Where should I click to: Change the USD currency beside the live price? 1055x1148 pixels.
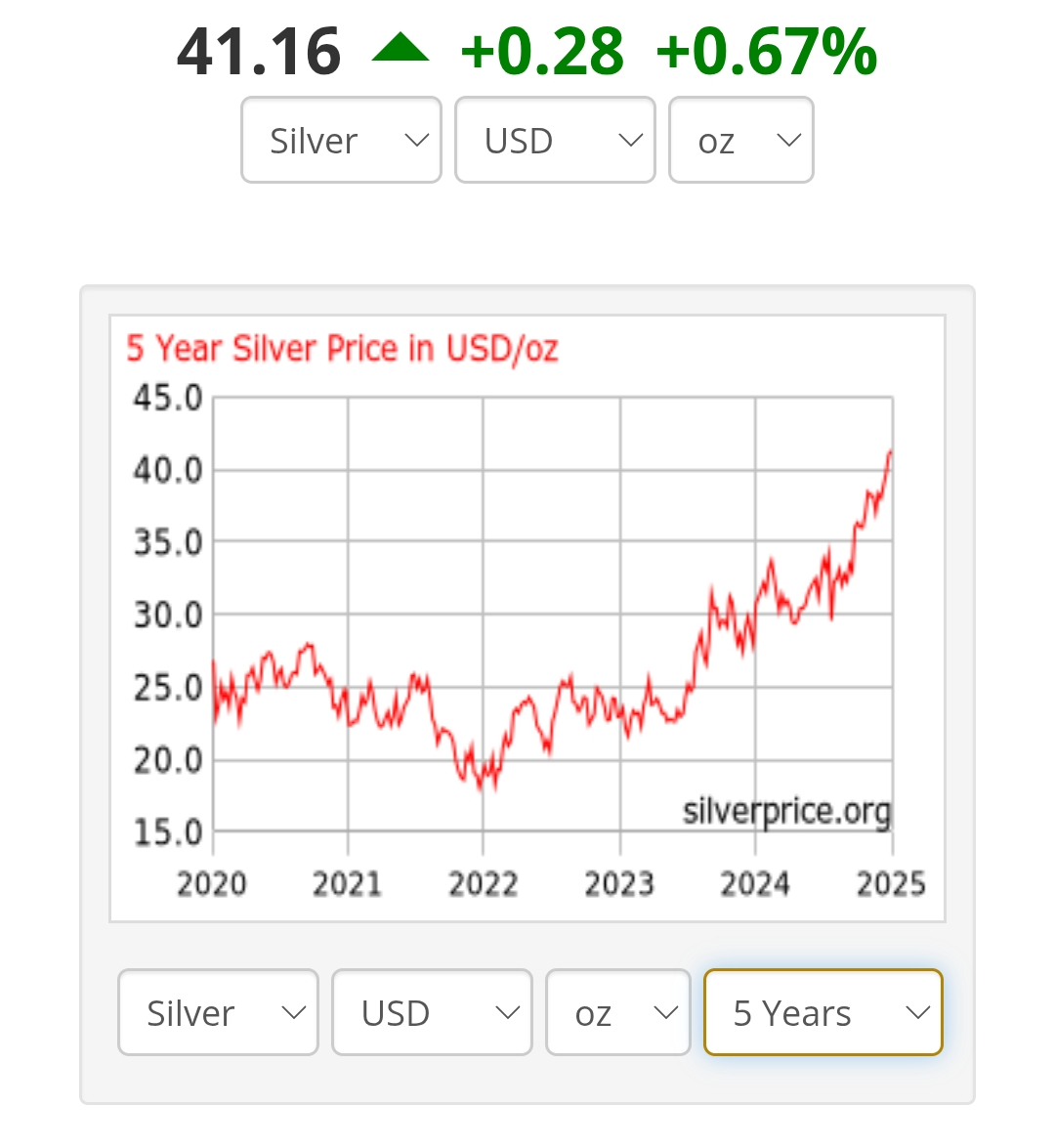point(555,140)
